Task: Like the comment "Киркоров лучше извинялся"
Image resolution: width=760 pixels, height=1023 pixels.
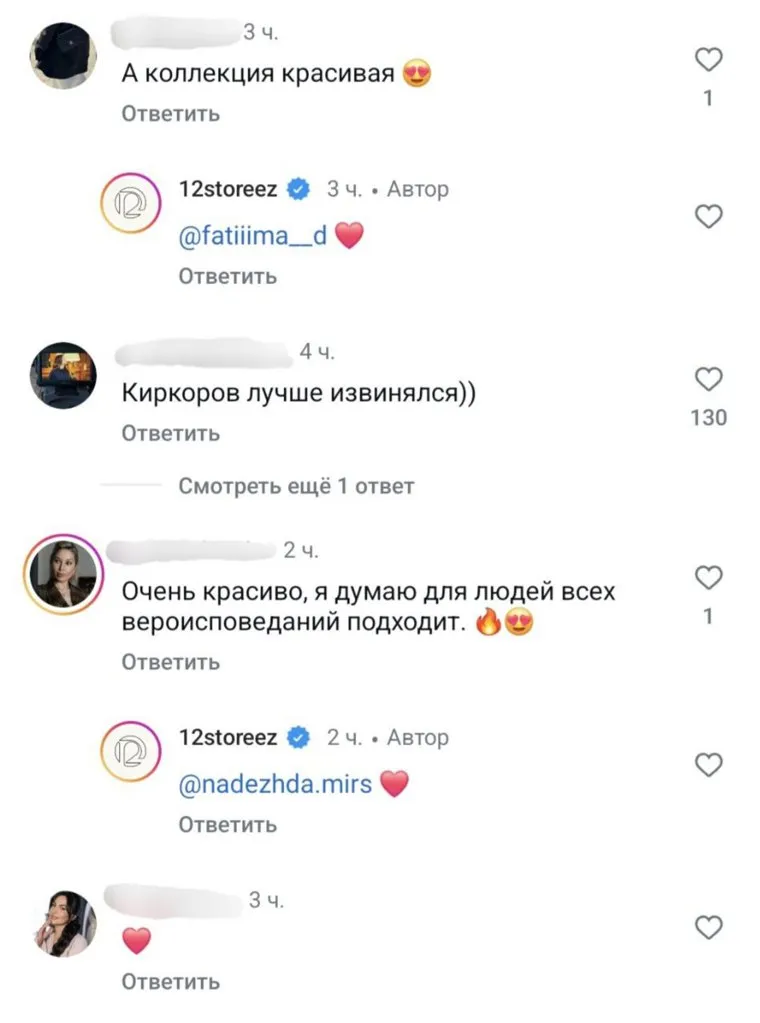Action: click(708, 379)
